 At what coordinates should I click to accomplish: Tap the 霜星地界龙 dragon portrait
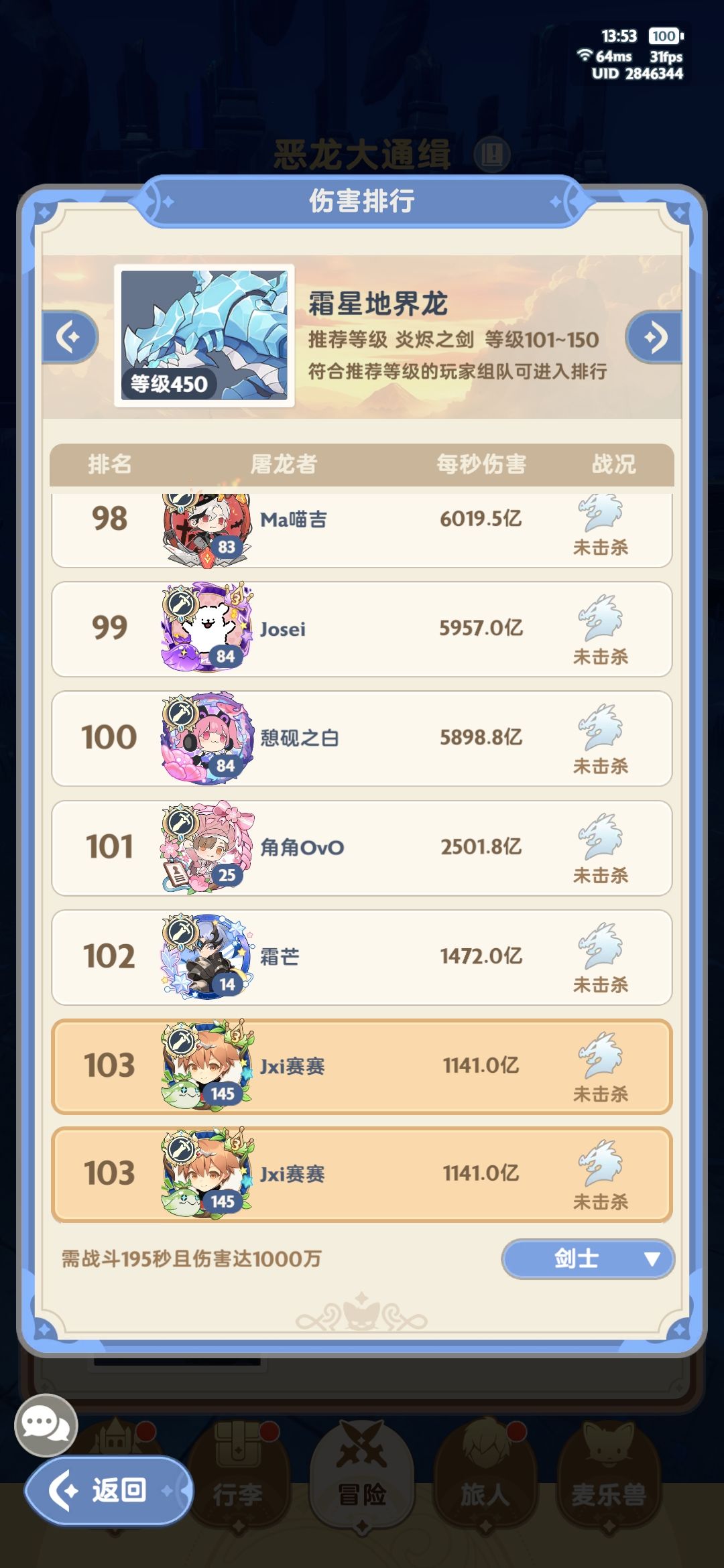(x=204, y=335)
